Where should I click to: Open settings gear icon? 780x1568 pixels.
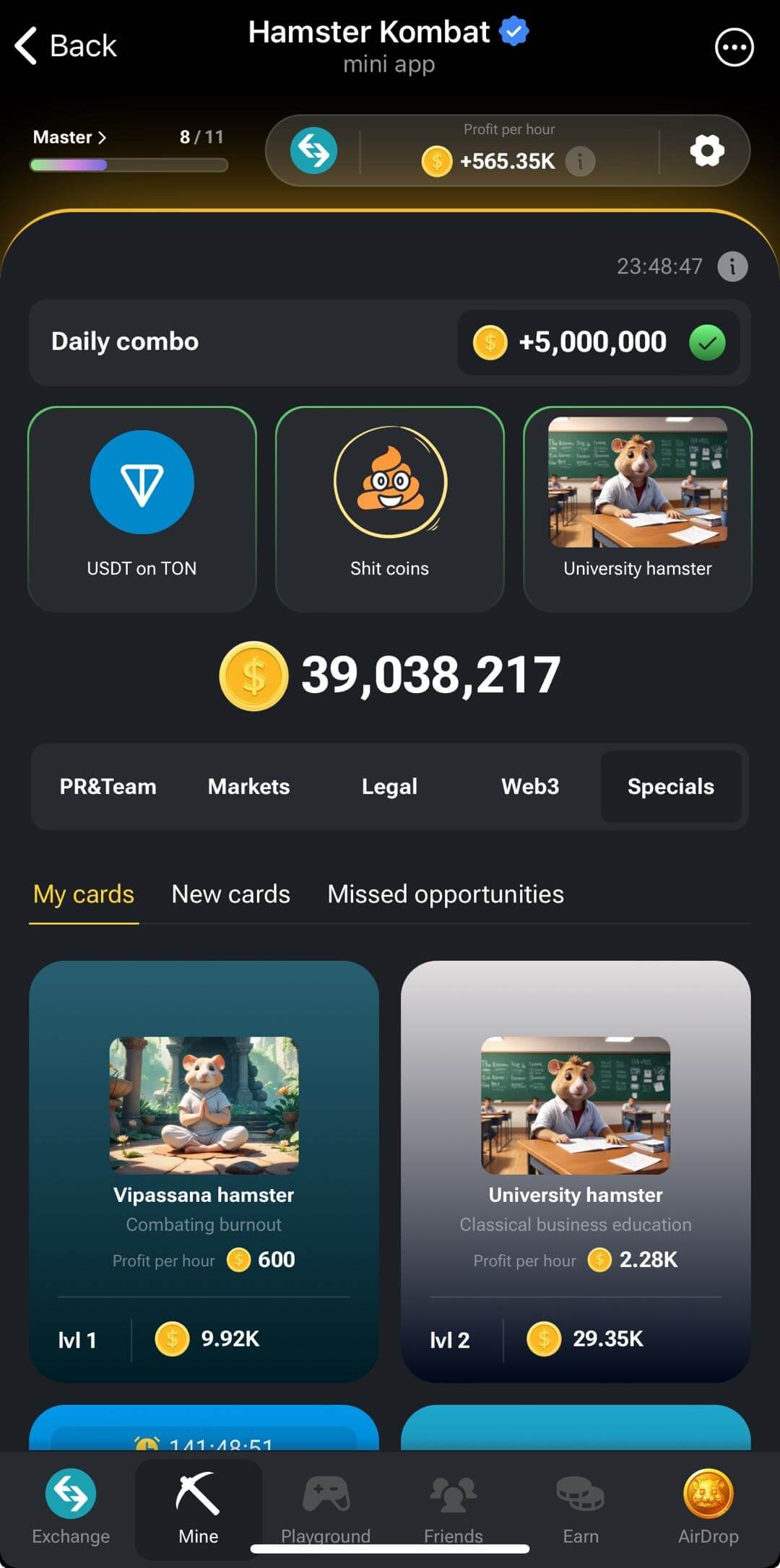click(x=706, y=151)
